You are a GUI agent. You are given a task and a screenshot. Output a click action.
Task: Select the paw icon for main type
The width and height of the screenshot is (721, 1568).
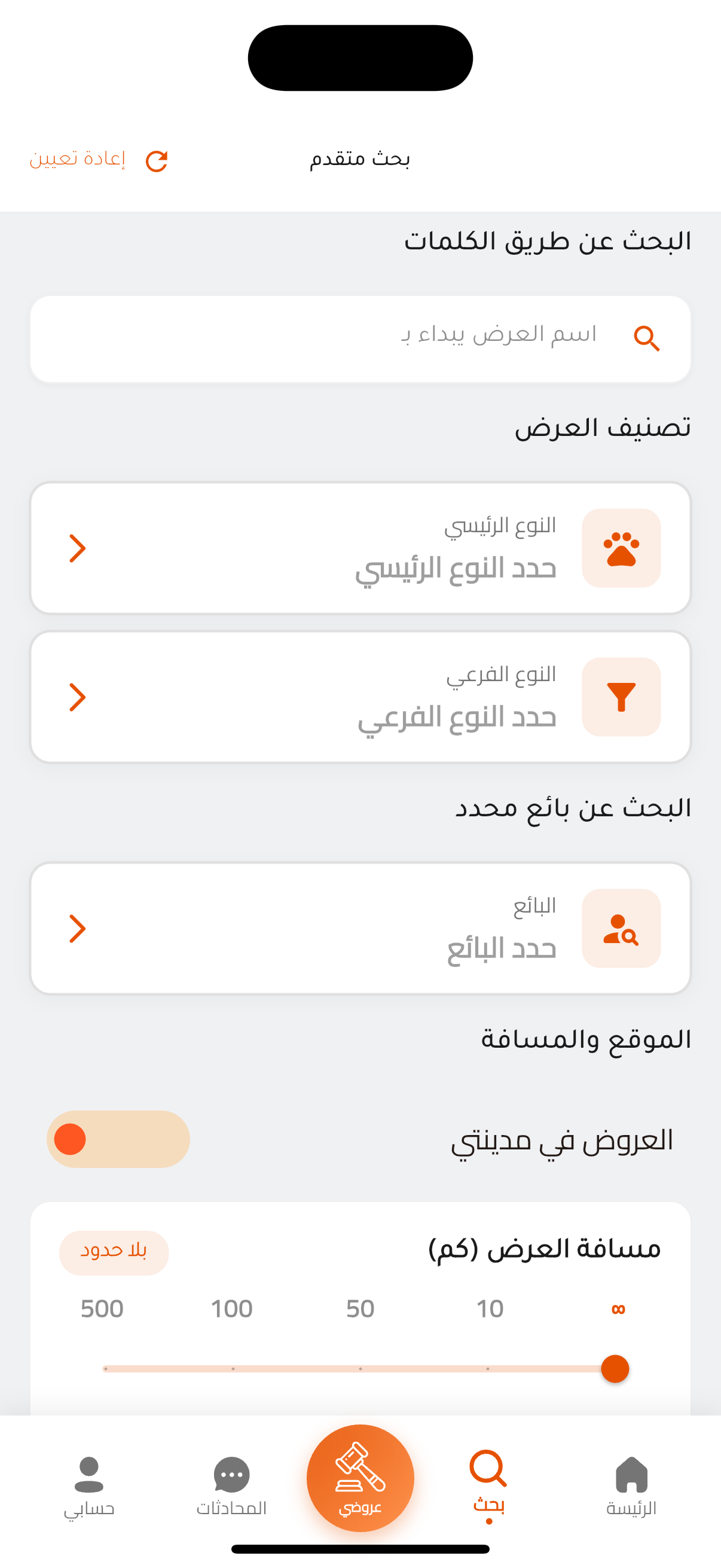point(621,547)
